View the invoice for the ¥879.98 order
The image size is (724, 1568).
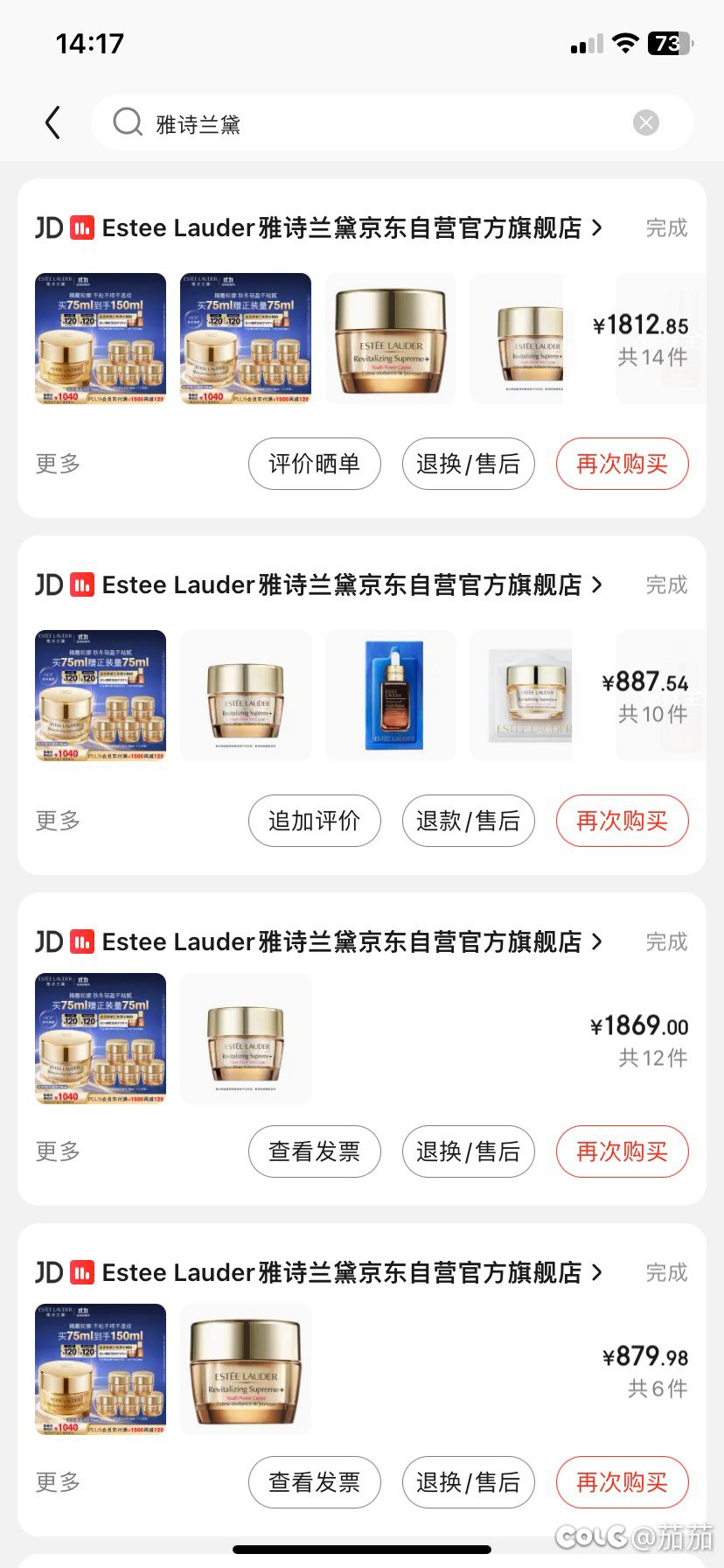314,1482
